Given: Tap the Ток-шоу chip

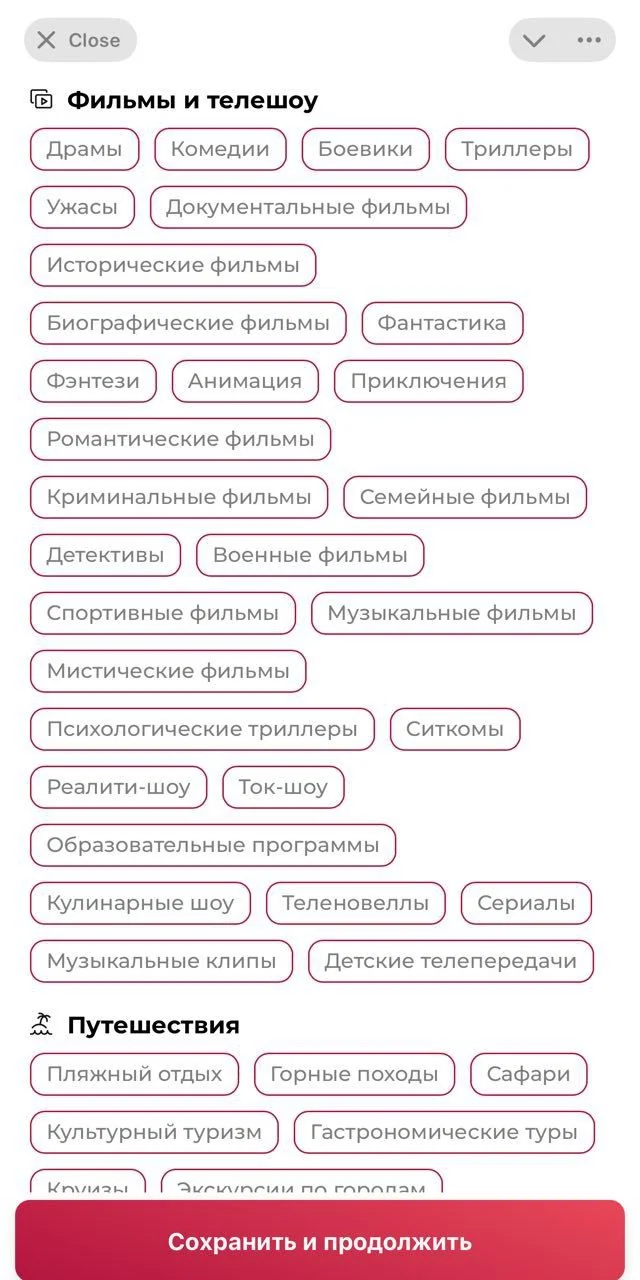Looking at the screenshot, I should pos(283,787).
